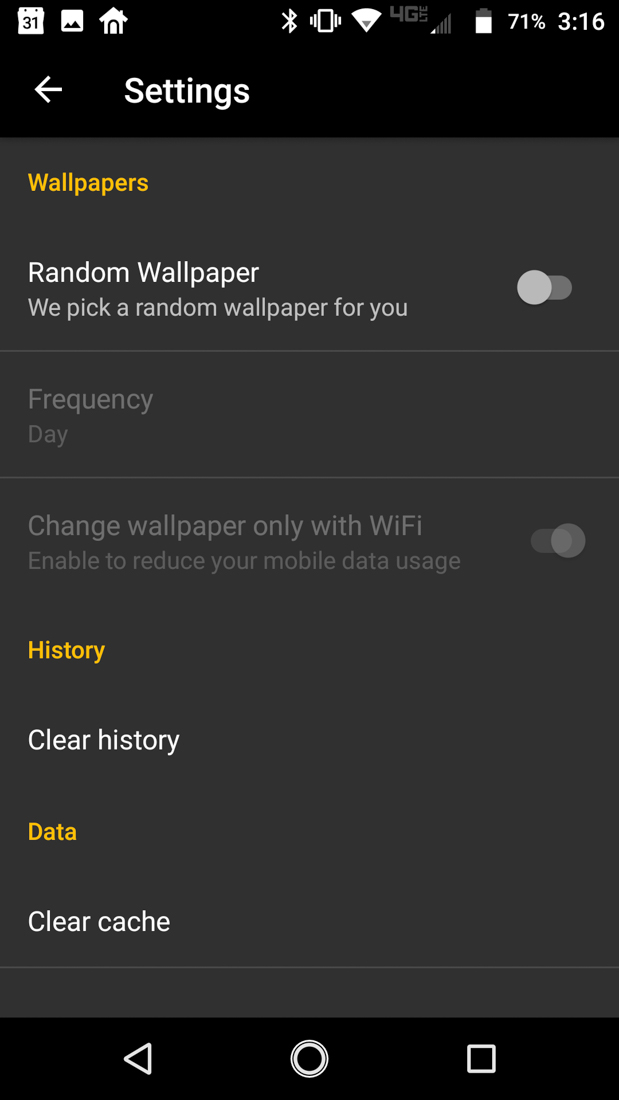Enable the Random Wallpaper switch
Viewport: 619px width, 1100px height.
(x=544, y=288)
